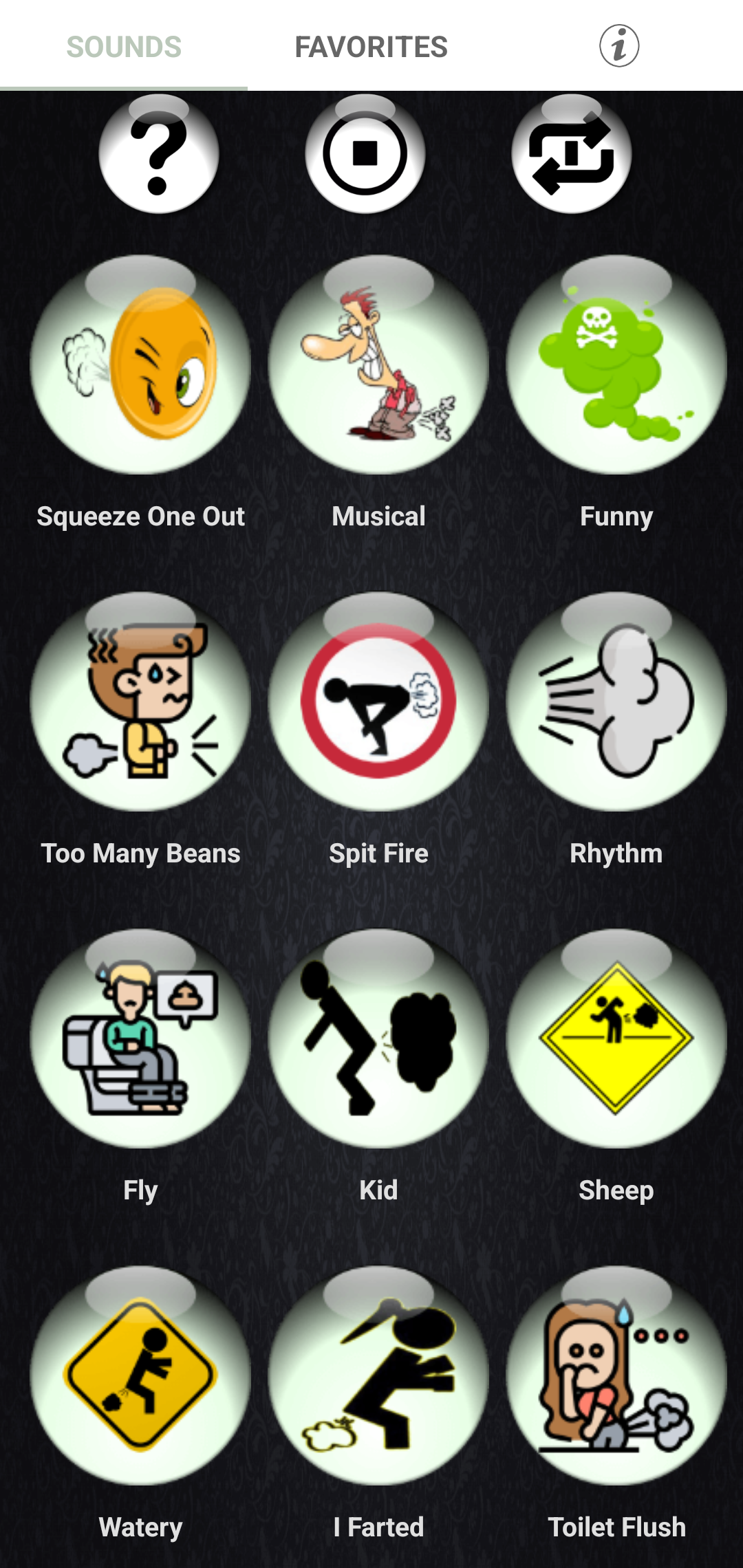
Task: Click the Spit Fire label text
Action: [x=378, y=853]
